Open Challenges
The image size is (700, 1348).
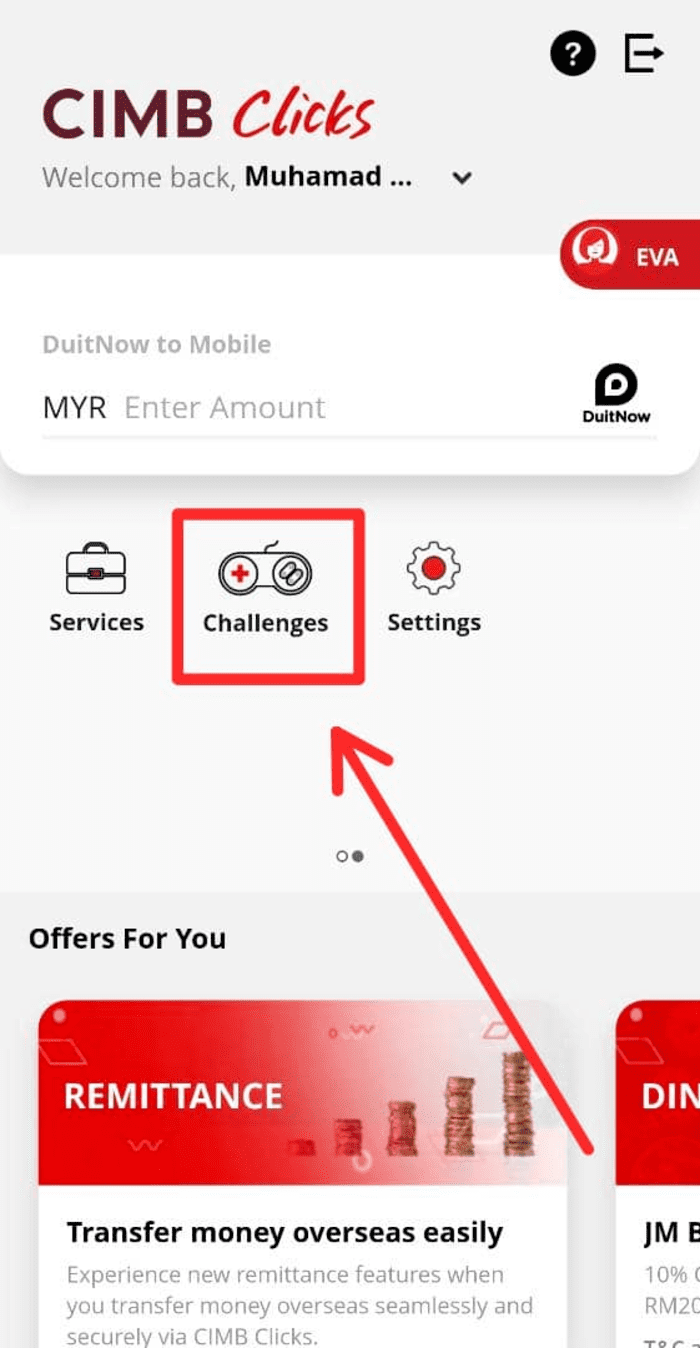(x=265, y=595)
